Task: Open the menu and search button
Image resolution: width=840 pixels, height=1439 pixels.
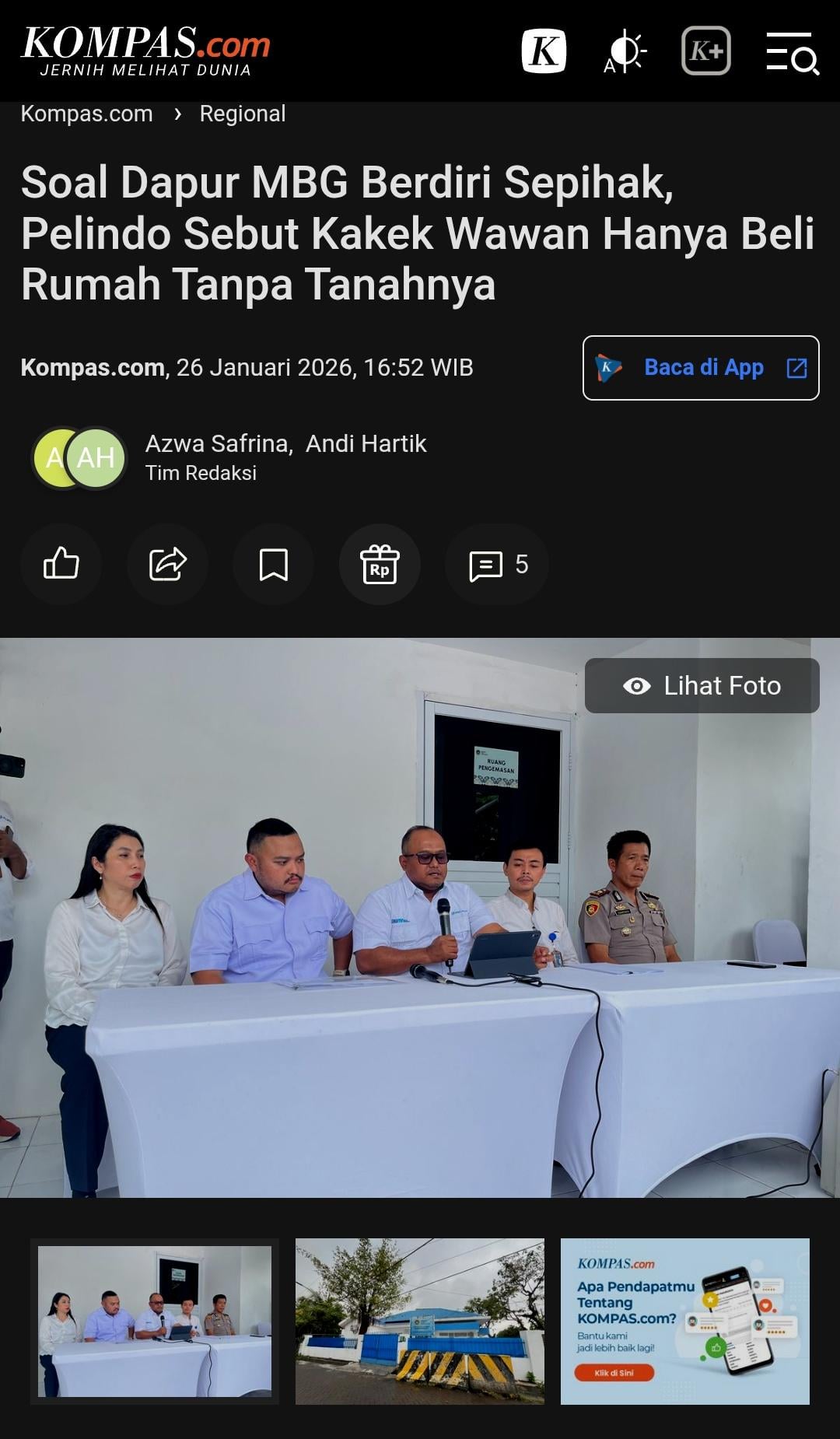Action: click(792, 52)
